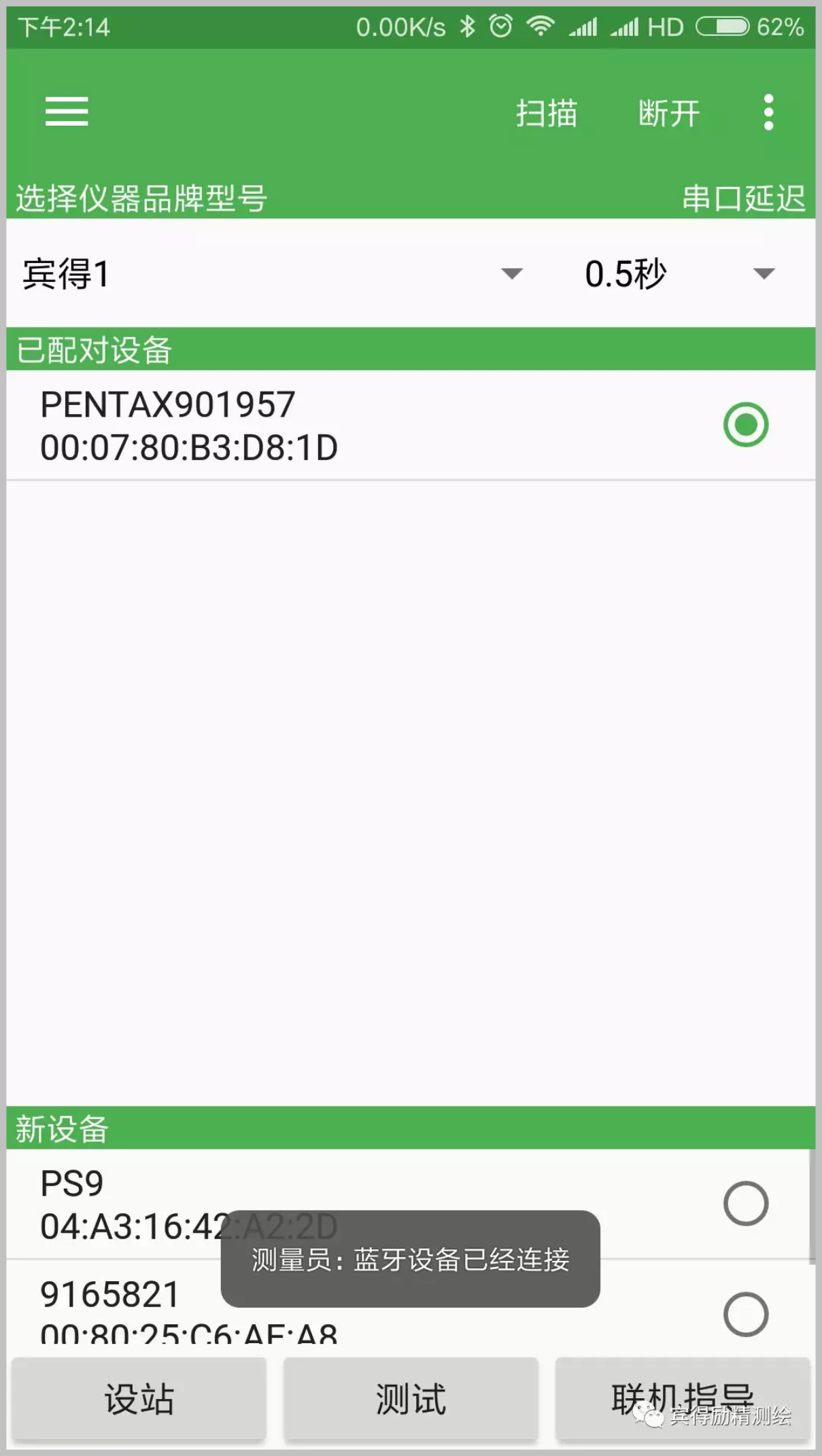
Task: Tap the 设站 button
Action: (139, 1399)
